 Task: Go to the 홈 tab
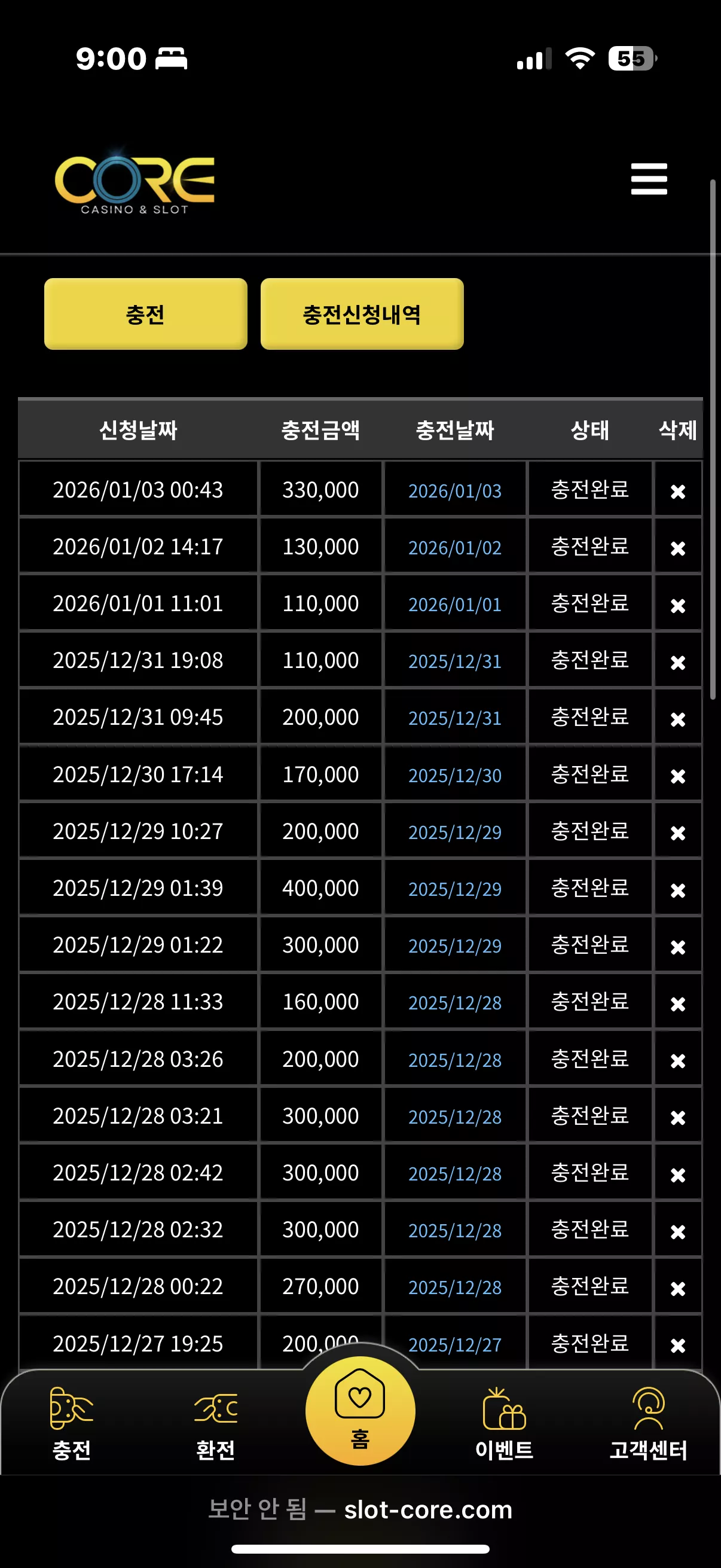click(360, 1411)
